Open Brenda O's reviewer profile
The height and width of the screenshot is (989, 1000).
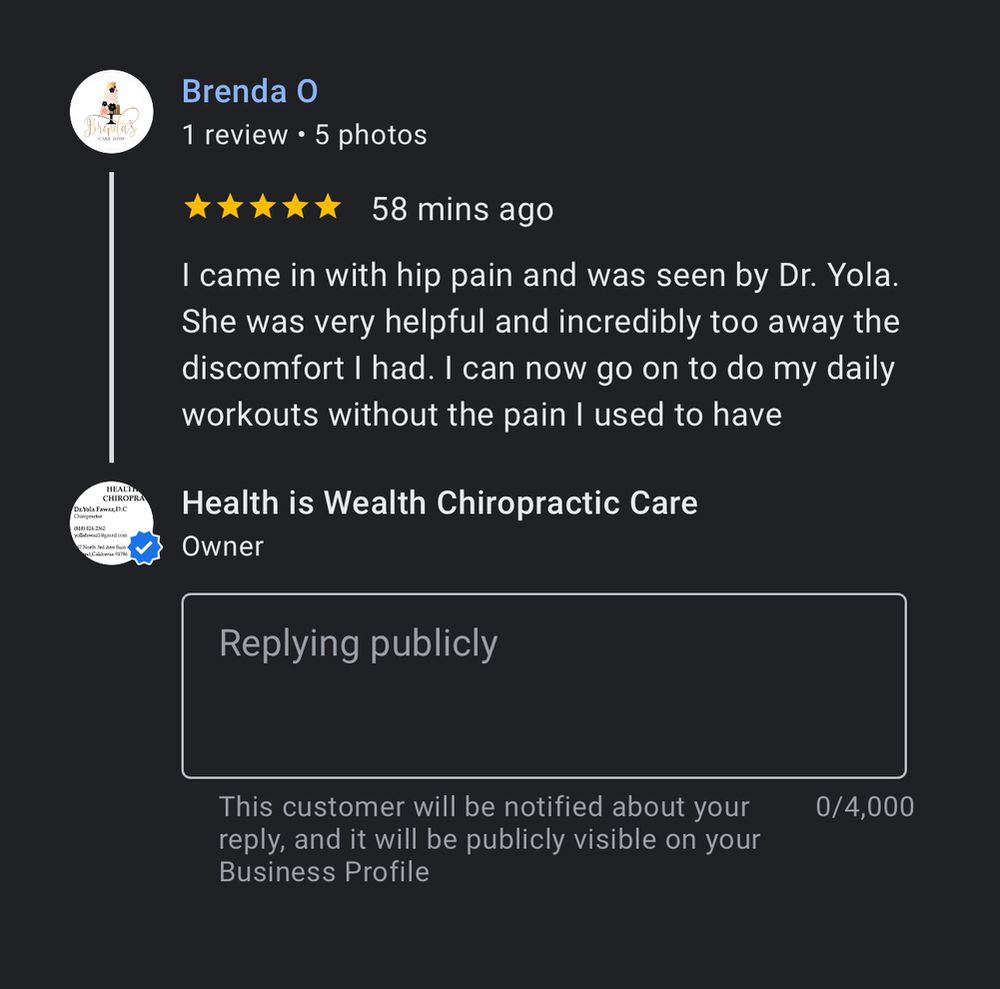click(x=250, y=92)
